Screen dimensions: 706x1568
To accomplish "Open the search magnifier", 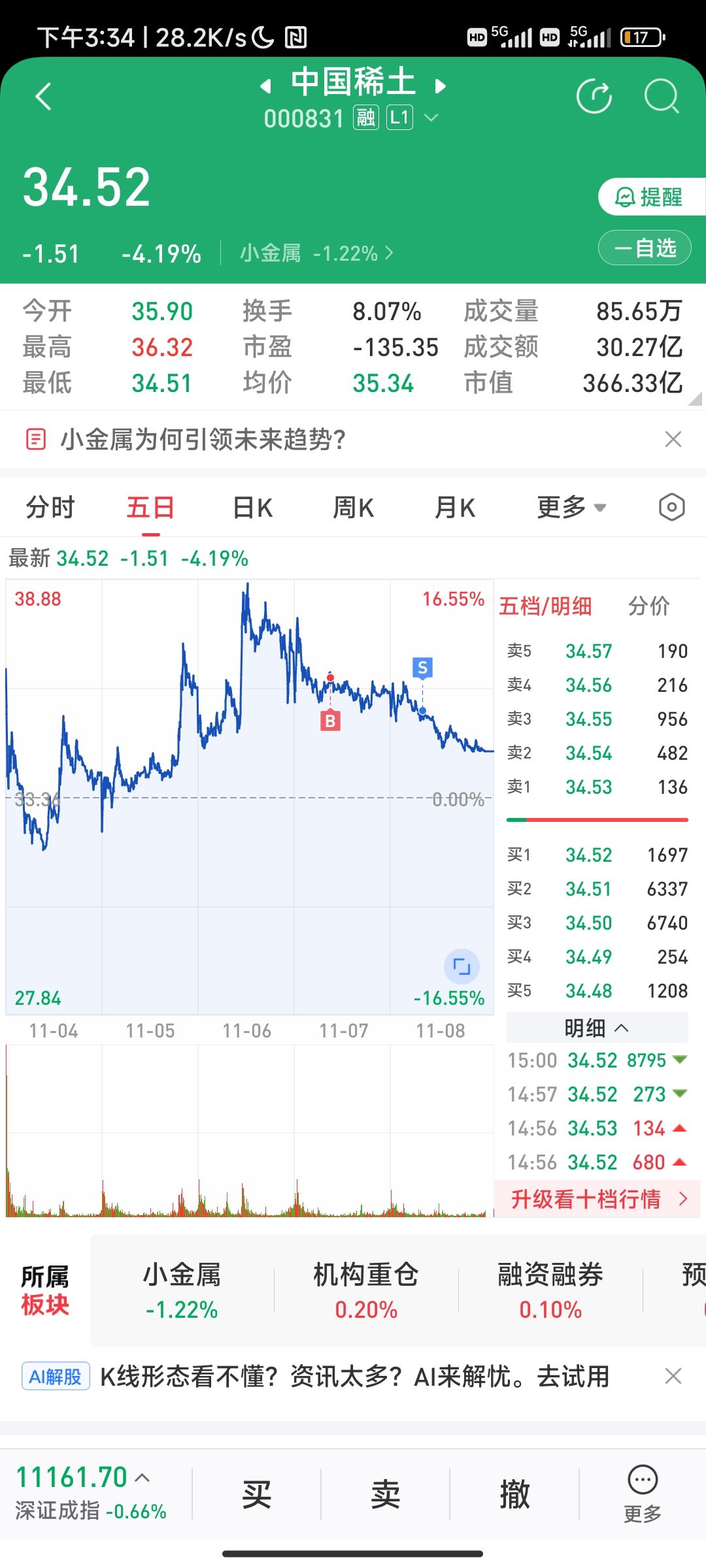I will click(x=662, y=97).
